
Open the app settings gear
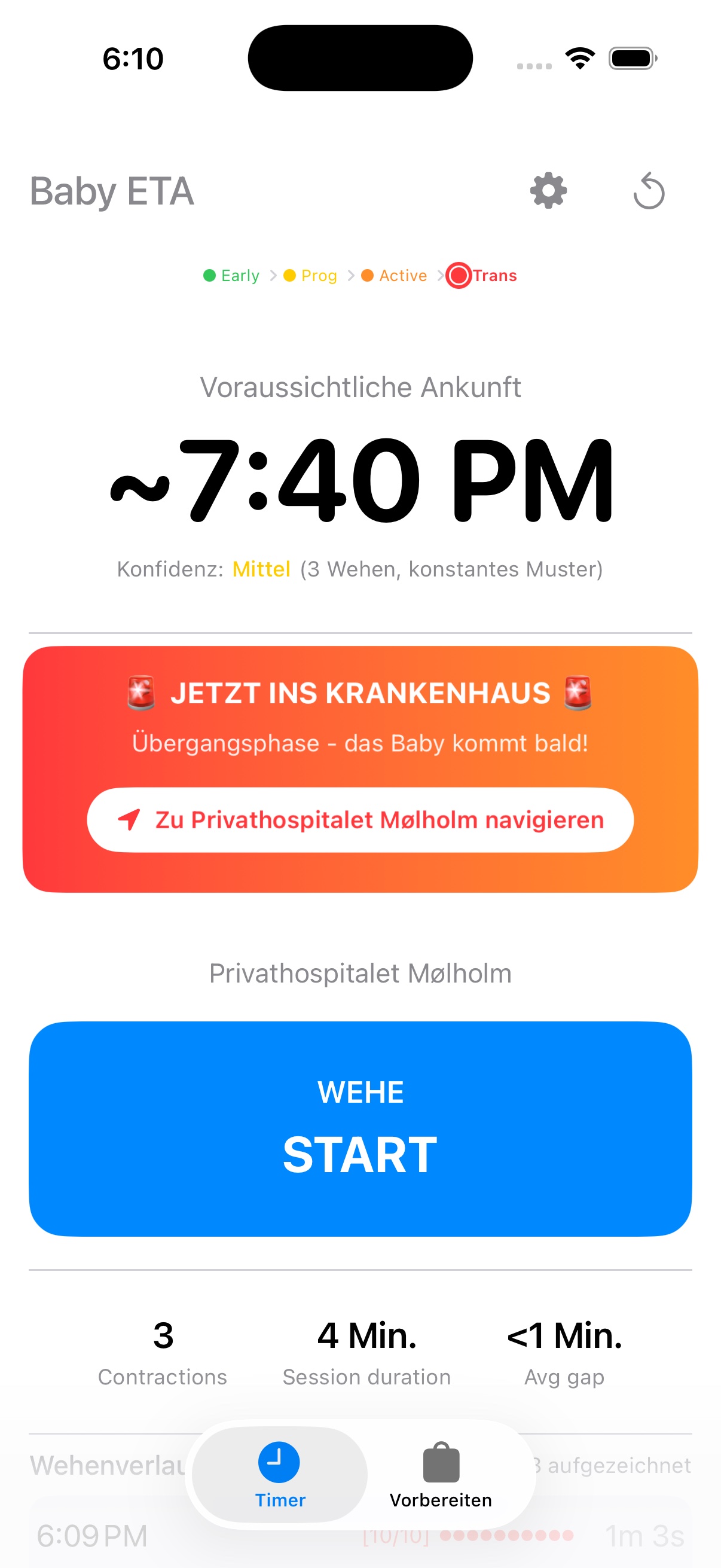point(547,191)
